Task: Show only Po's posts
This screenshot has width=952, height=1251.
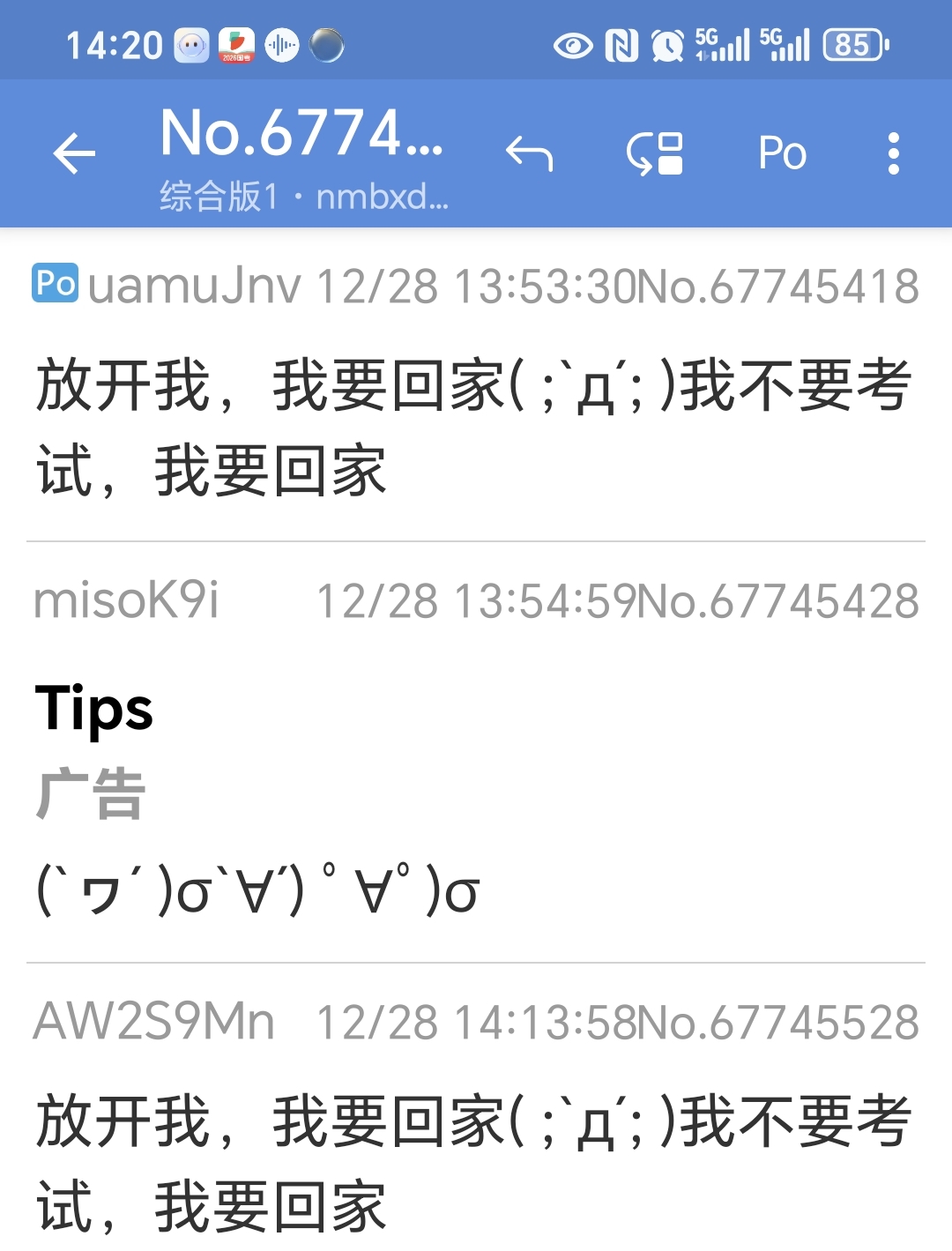Action: (x=782, y=154)
